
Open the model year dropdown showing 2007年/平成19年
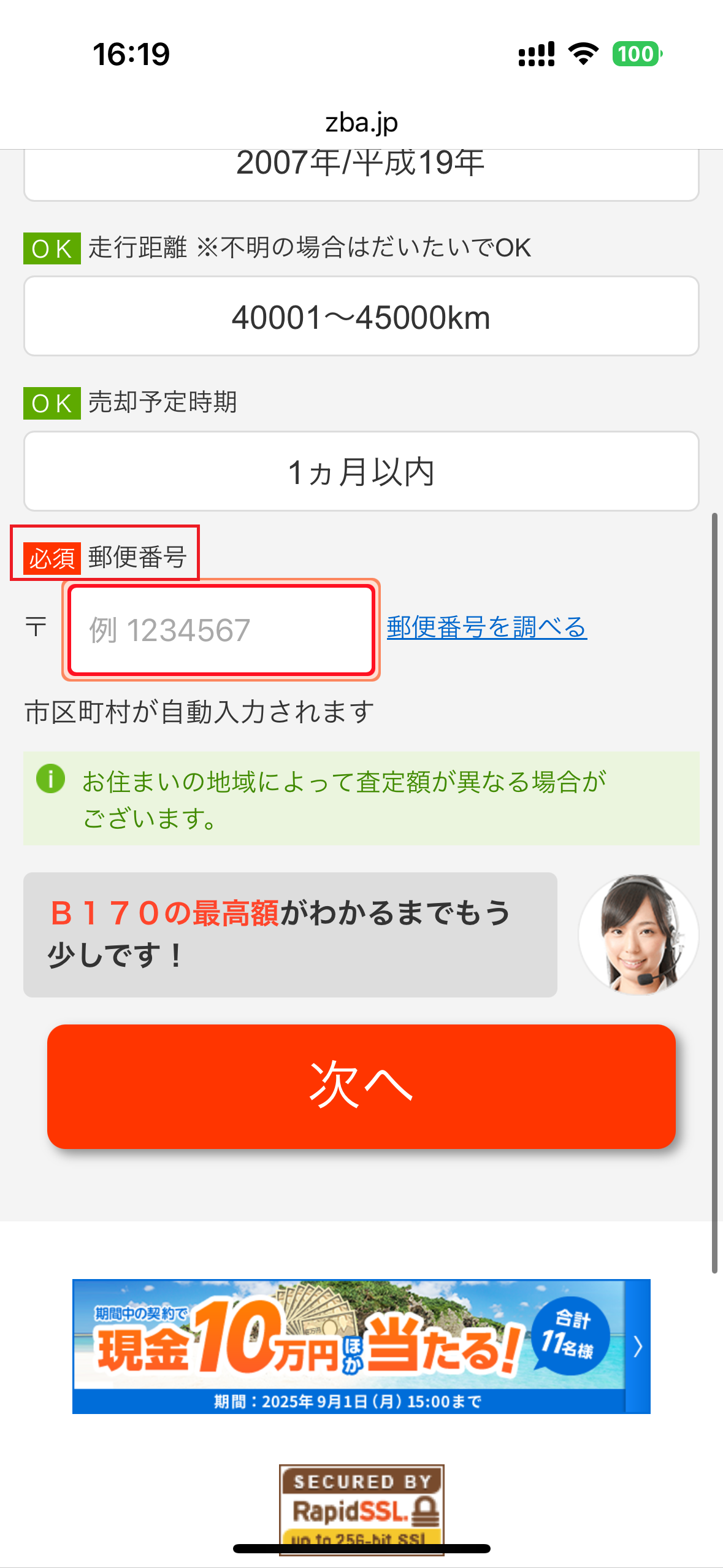click(361, 174)
